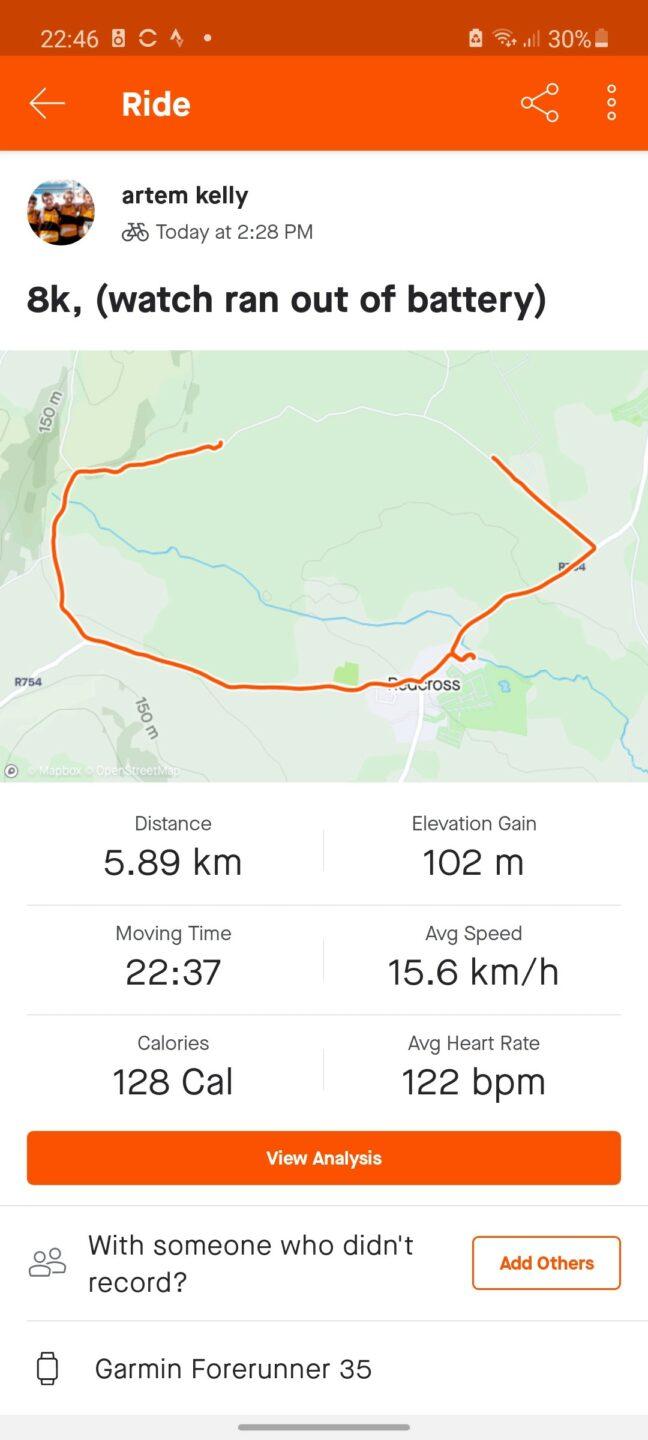Image resolution: width=648 pixels, height=1440 pixels.
Task: Open the ride route map
Action: (324, 565)
